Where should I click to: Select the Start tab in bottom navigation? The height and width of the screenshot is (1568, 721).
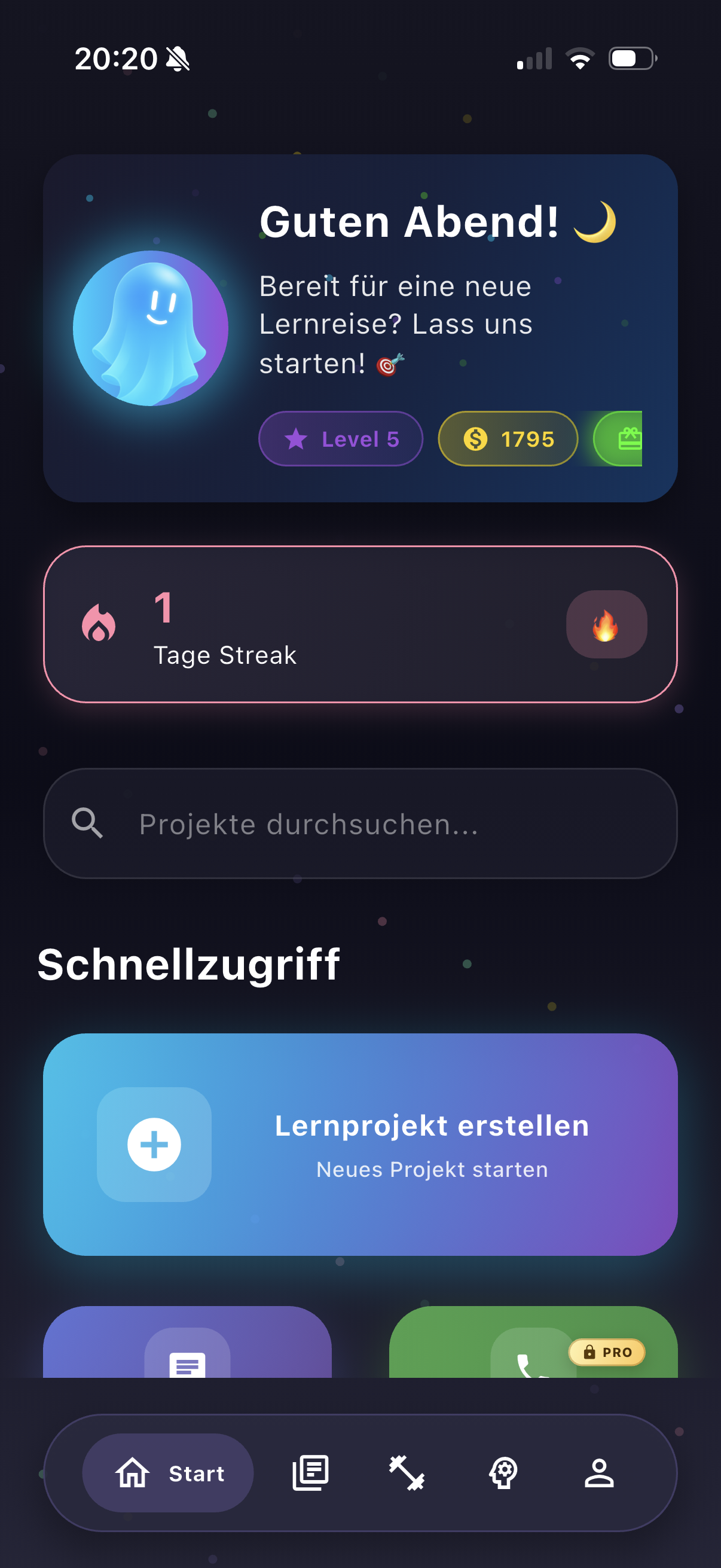click(169, 1474)
